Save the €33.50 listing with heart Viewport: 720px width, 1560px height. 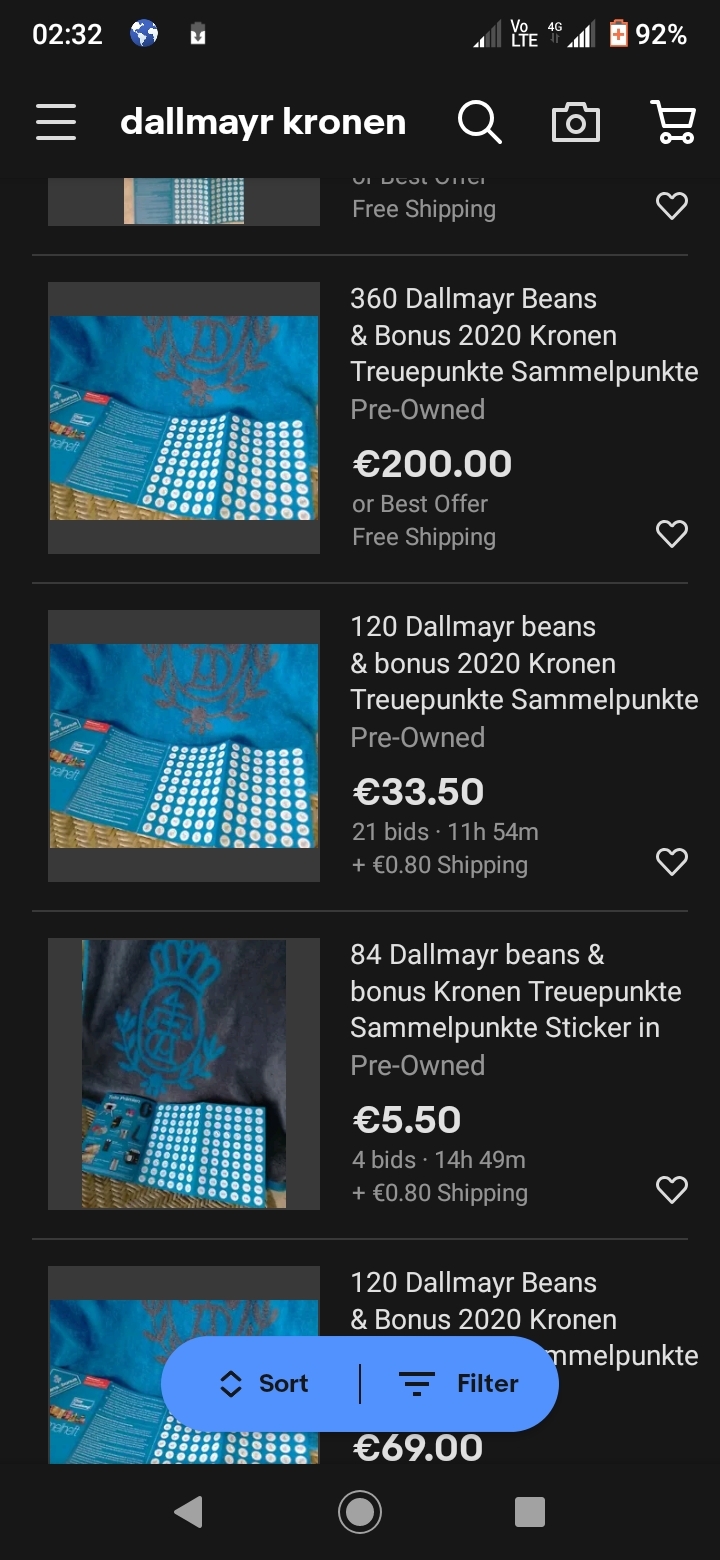pos(671,862)
